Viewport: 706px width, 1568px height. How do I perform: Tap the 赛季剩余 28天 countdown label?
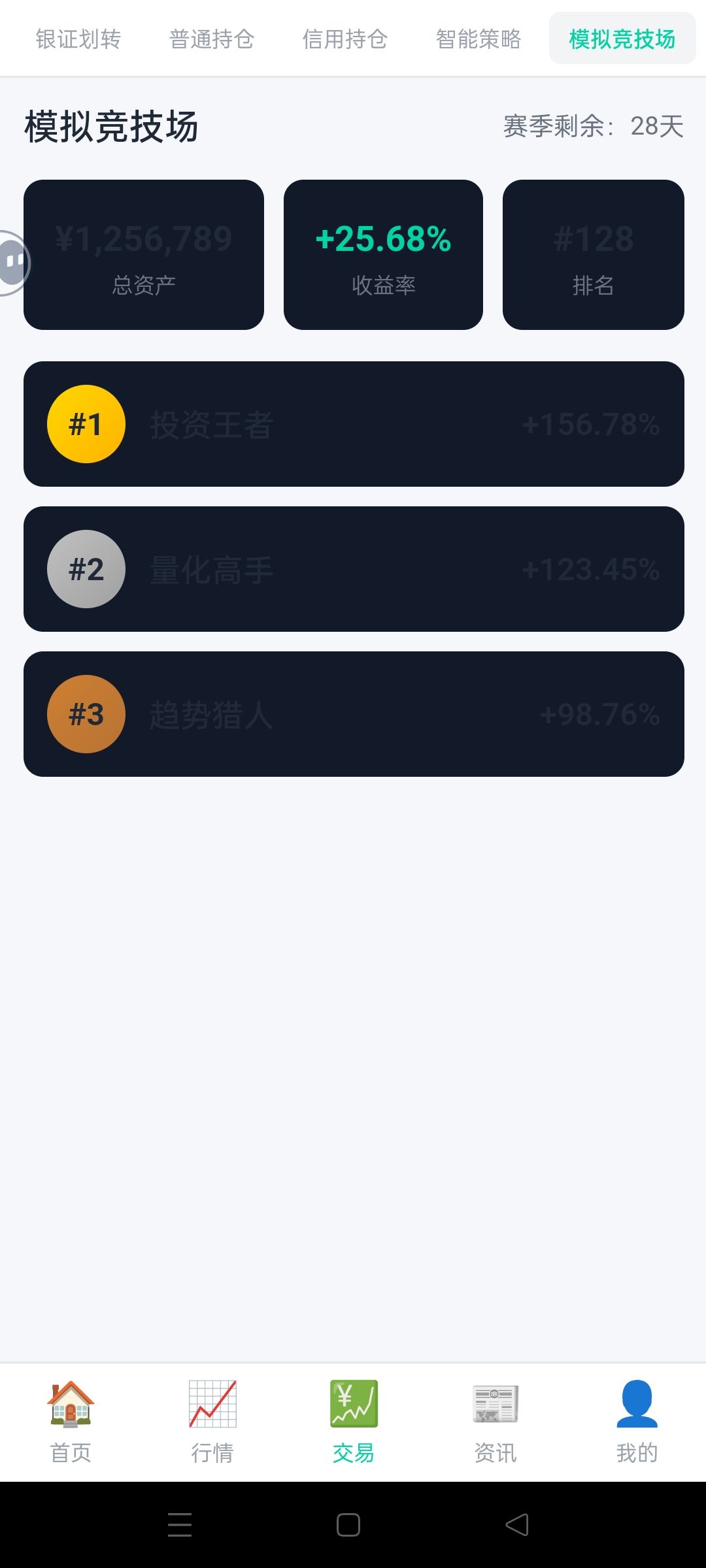pyautogui.click(x=590, y=126)
